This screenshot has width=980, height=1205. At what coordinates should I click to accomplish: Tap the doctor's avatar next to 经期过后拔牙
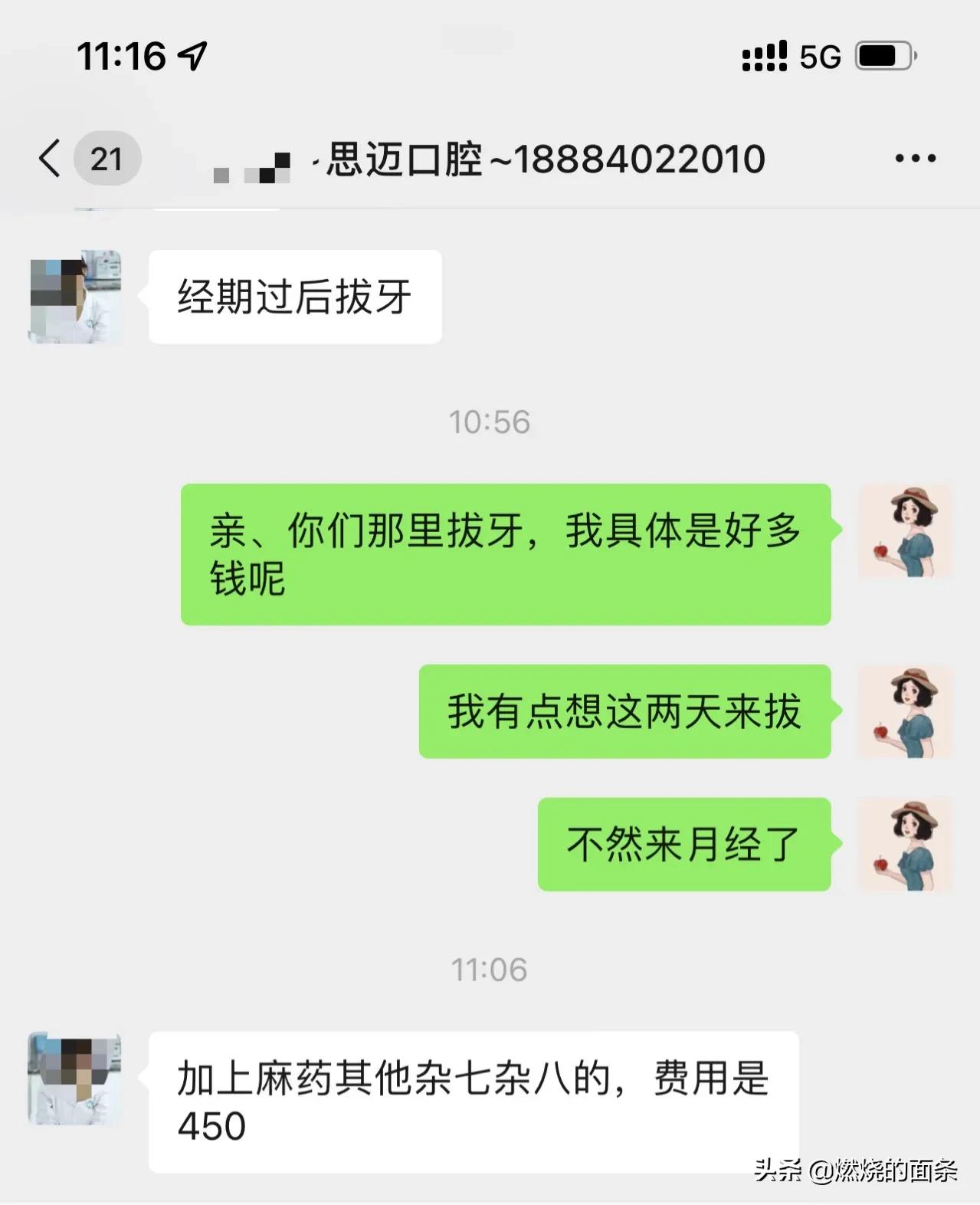click(74, 297)
